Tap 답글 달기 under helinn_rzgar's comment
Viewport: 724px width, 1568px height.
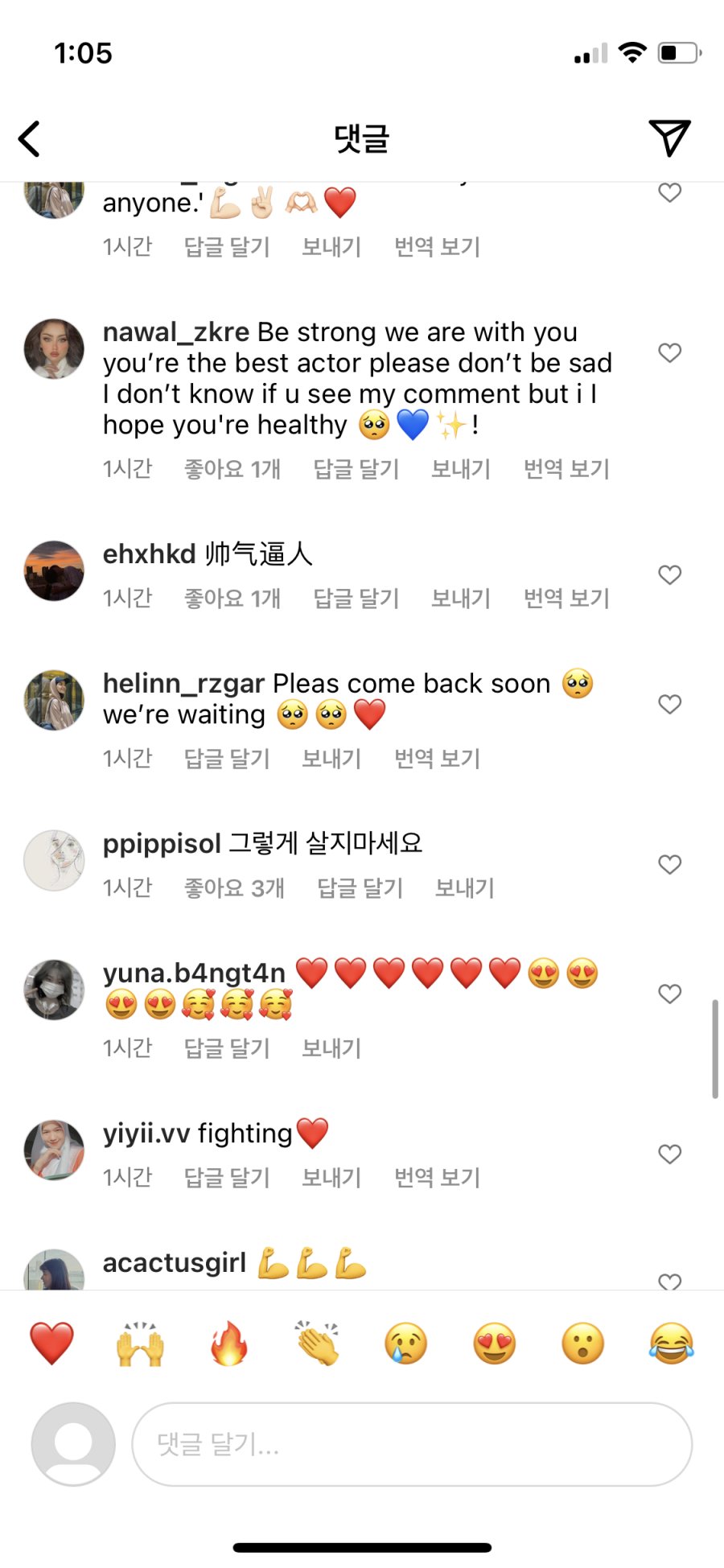coord(227,758)
